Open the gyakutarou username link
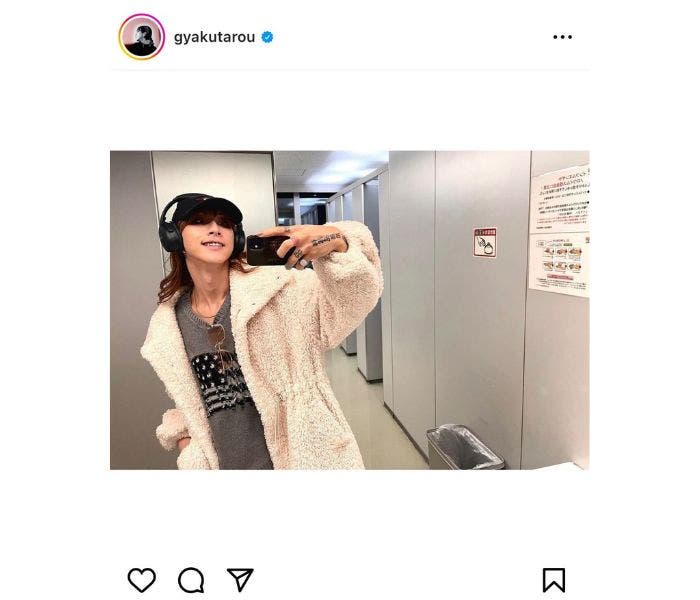 (x=214, y=37)
